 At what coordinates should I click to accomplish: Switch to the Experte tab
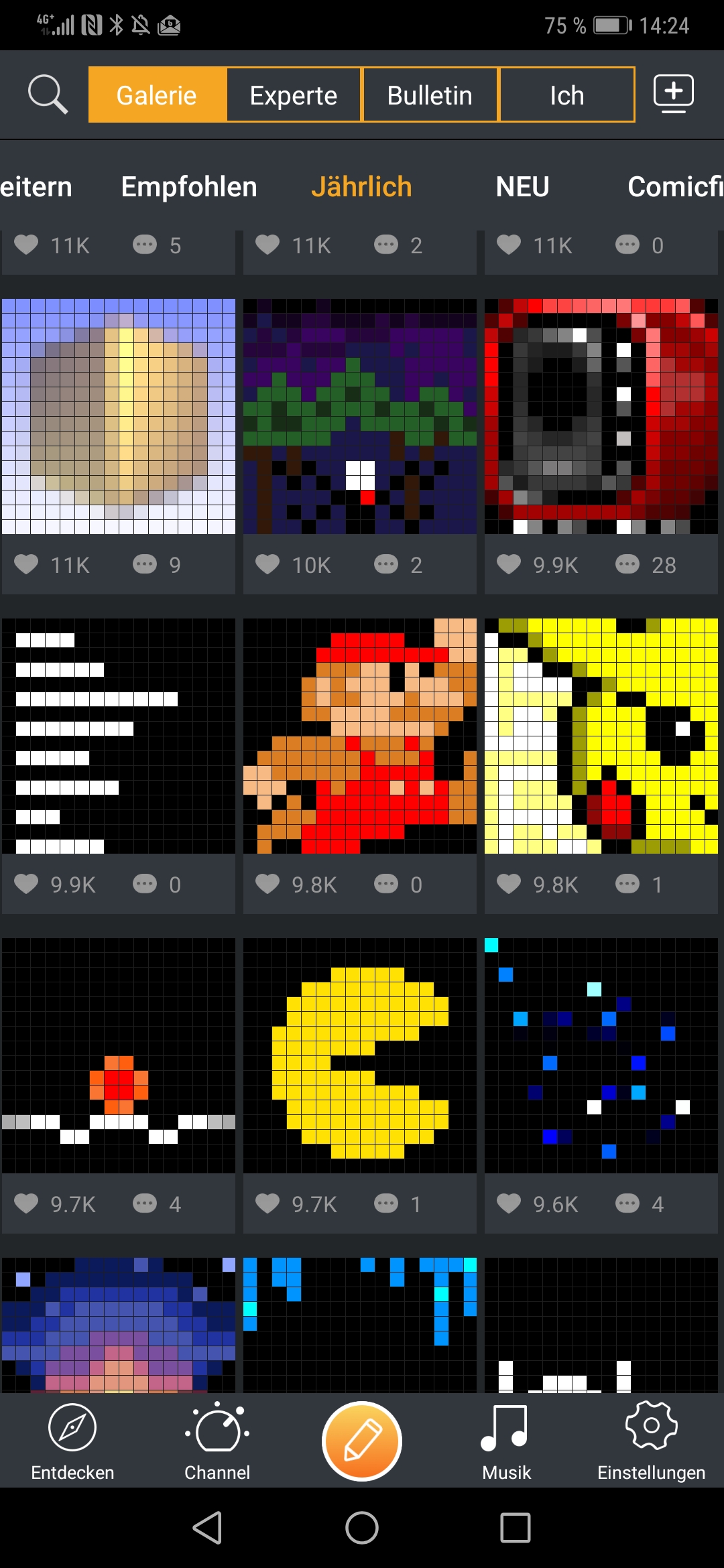click(x=294, y=95)
